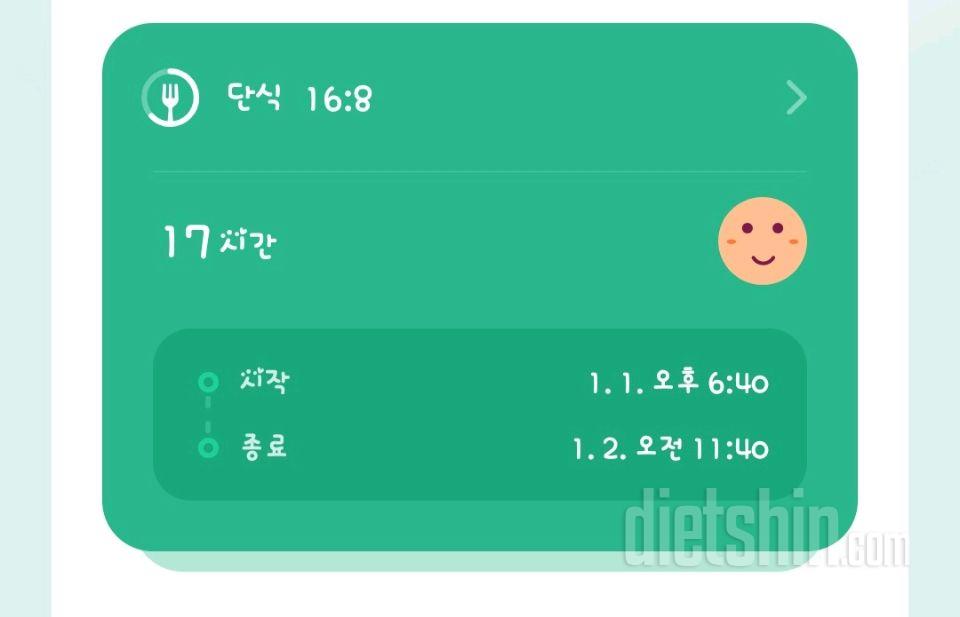
Task: Edit the 시작 start time row
Action: tap(480, 383)
